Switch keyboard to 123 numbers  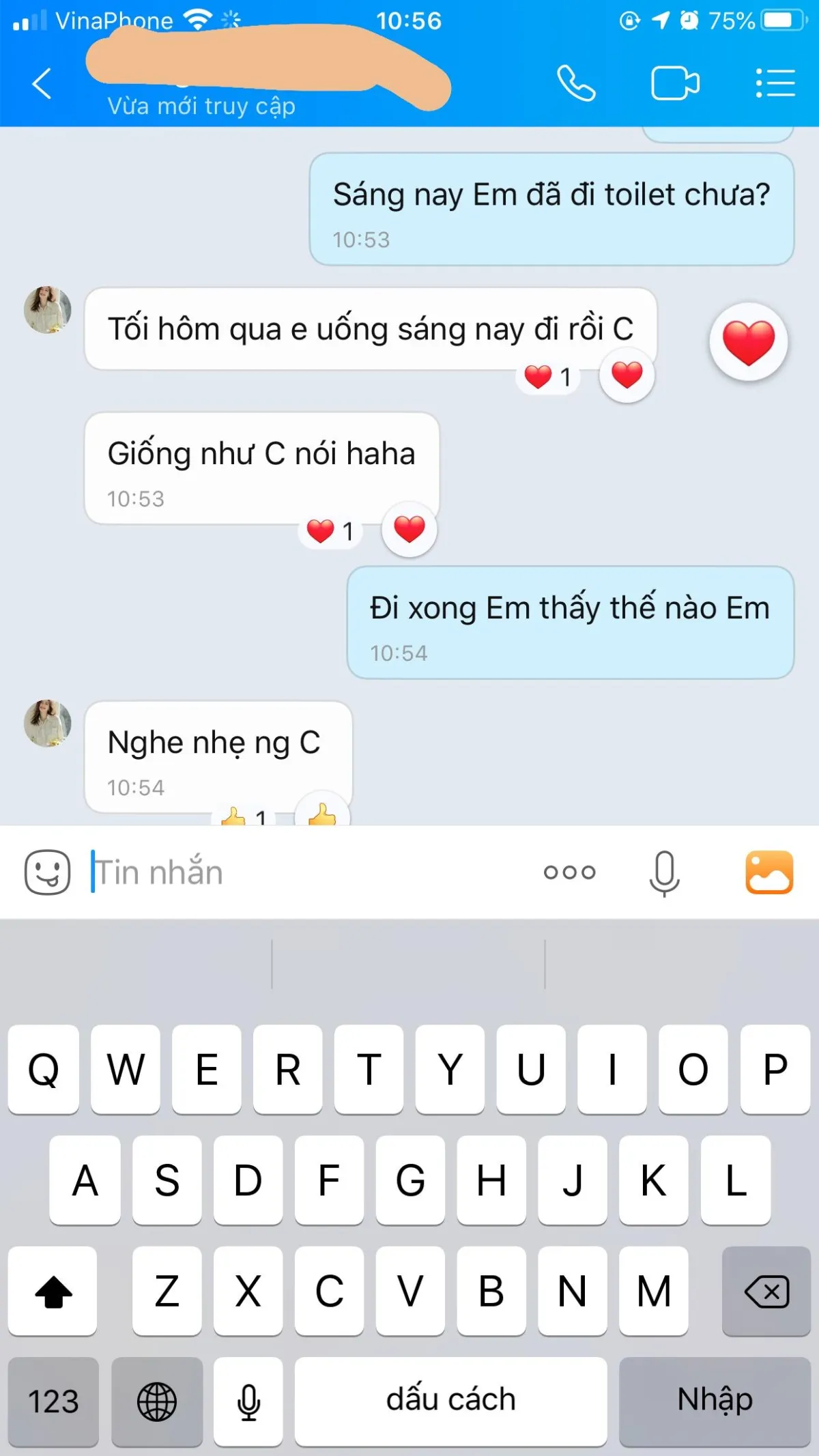pyautogui.click(x=53, y=1401)
